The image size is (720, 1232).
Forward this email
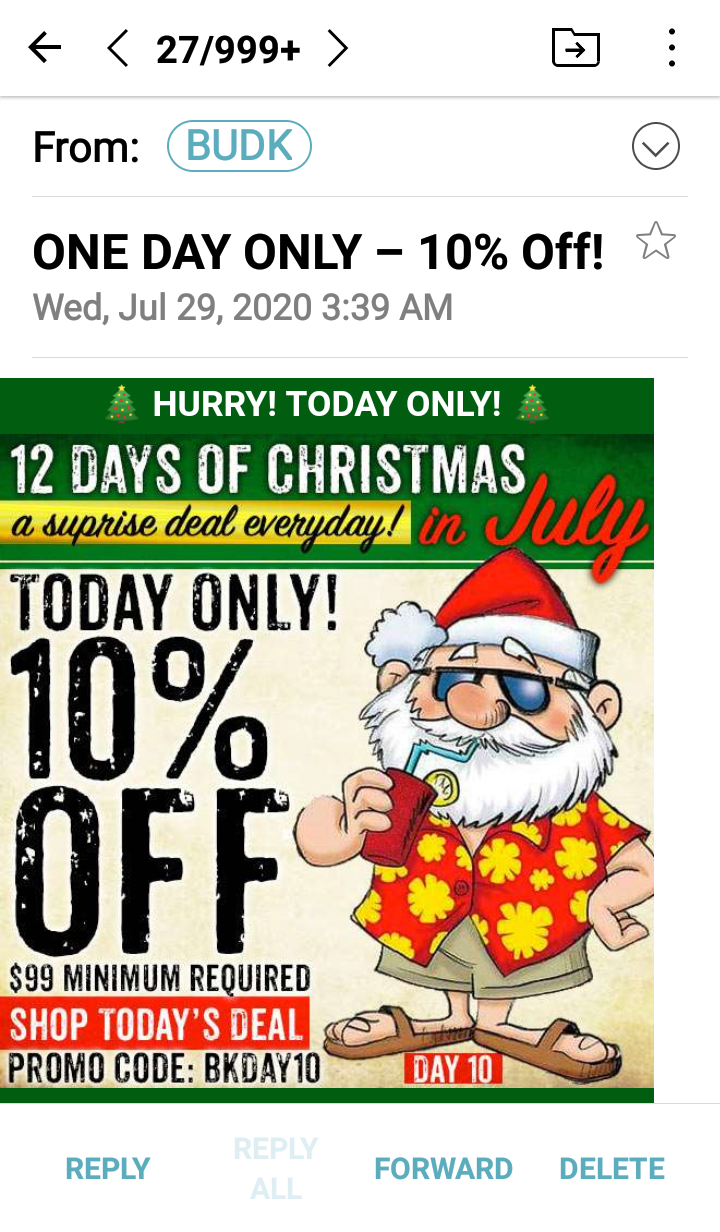(443, 1168)
